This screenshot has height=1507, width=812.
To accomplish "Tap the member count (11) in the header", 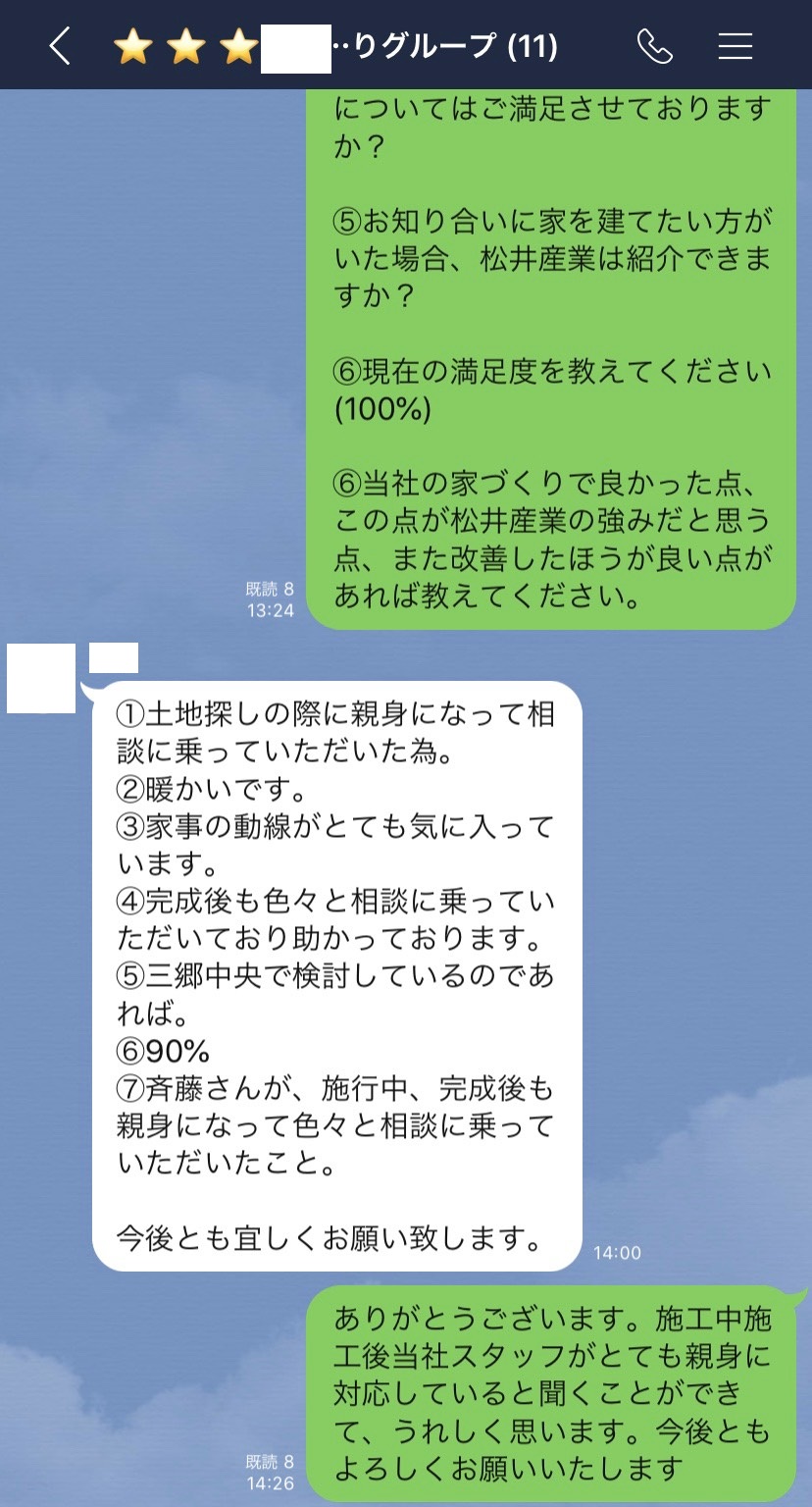I will click(535, 45).
